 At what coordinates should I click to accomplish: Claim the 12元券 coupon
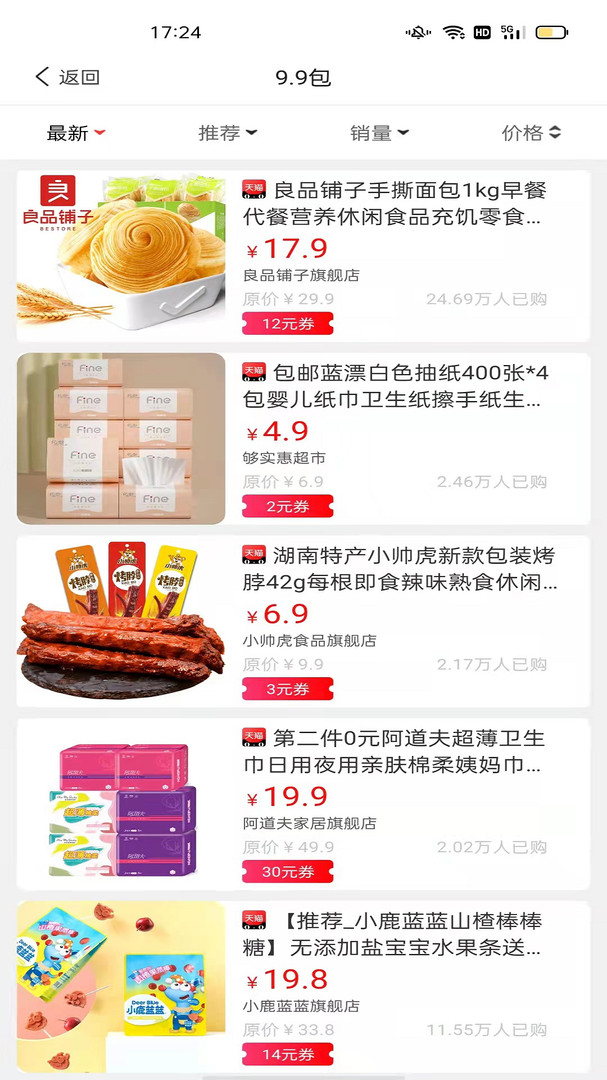pos(287,324)
